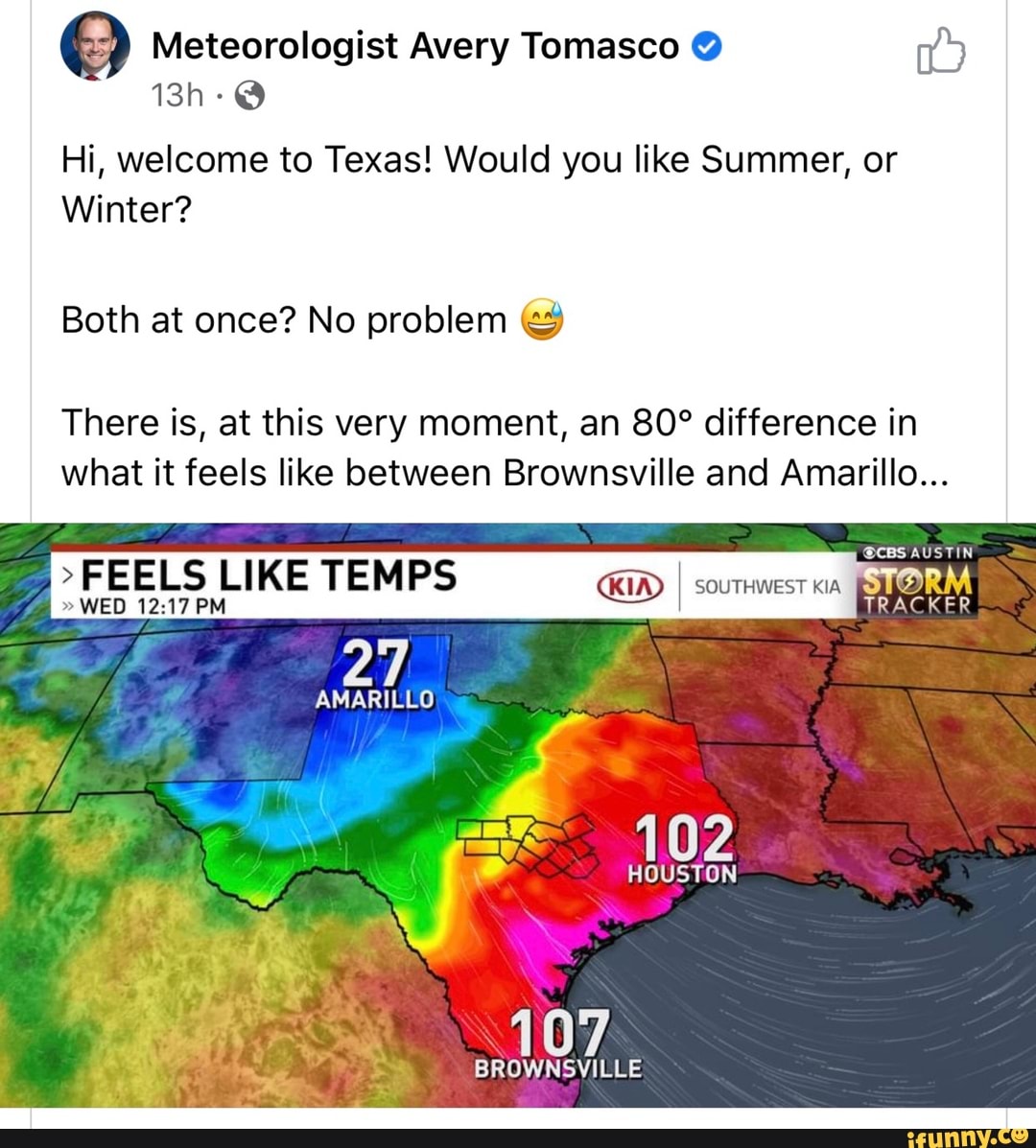This screenshot has height=1148, width=1036.
Task: Open the WED 12:17 PM double-arrow expander
Action: coord(69,605)
